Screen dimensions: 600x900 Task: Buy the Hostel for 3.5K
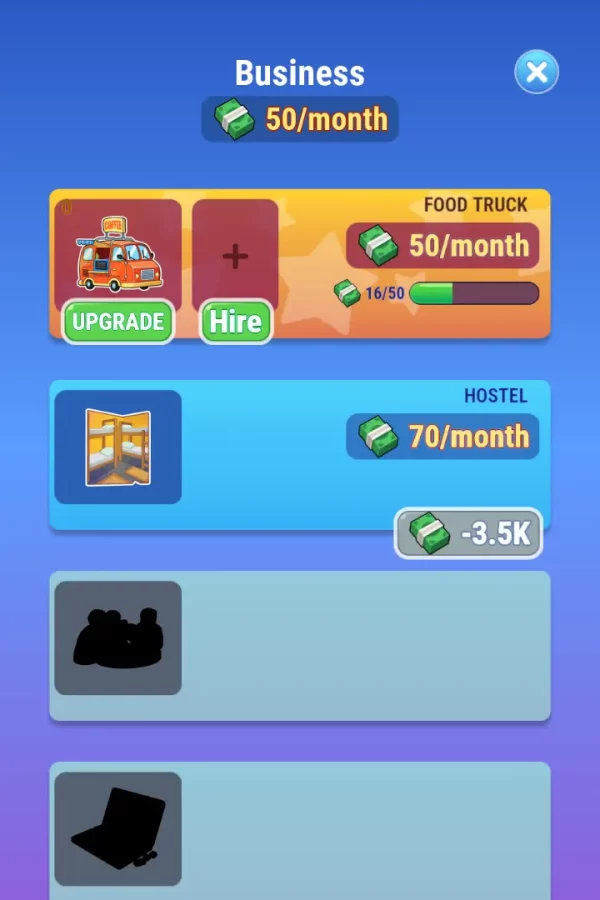469,534
